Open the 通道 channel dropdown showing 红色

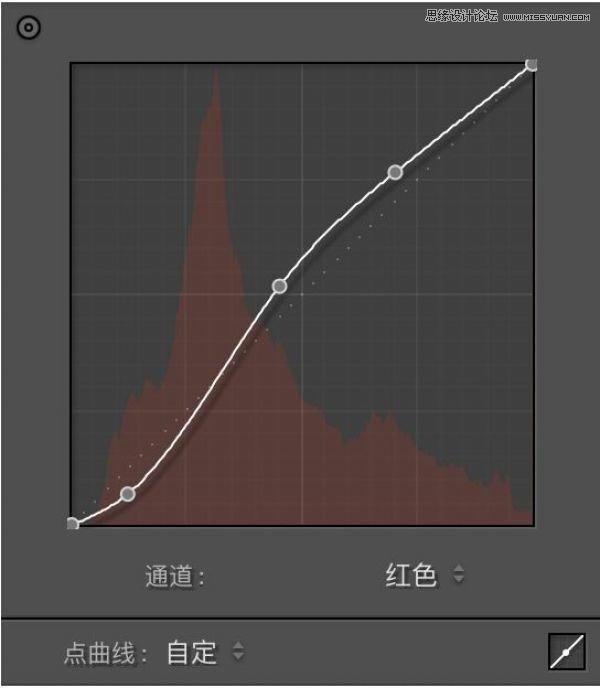425,574
